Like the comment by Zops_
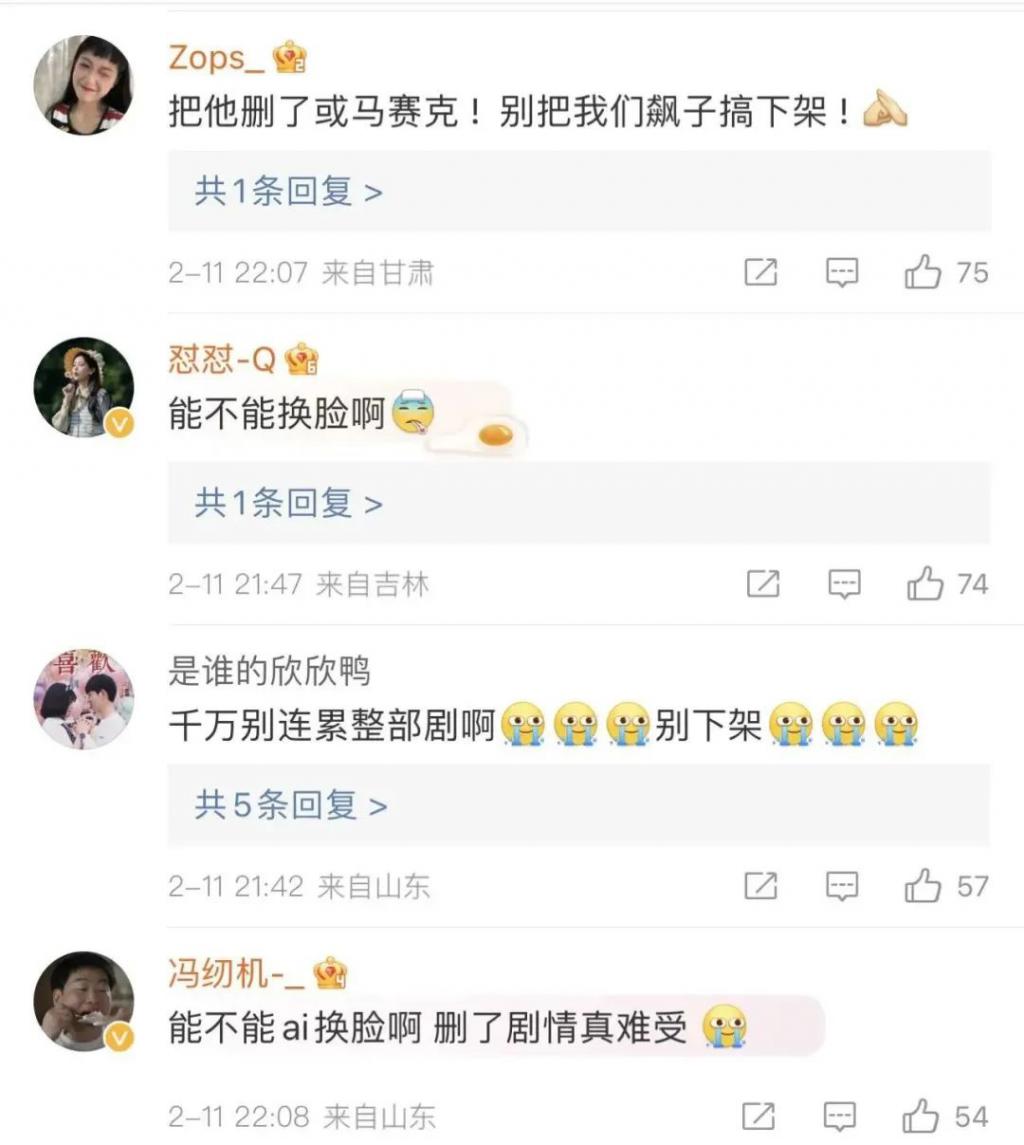1024x1145 pixels. [924, 272]
